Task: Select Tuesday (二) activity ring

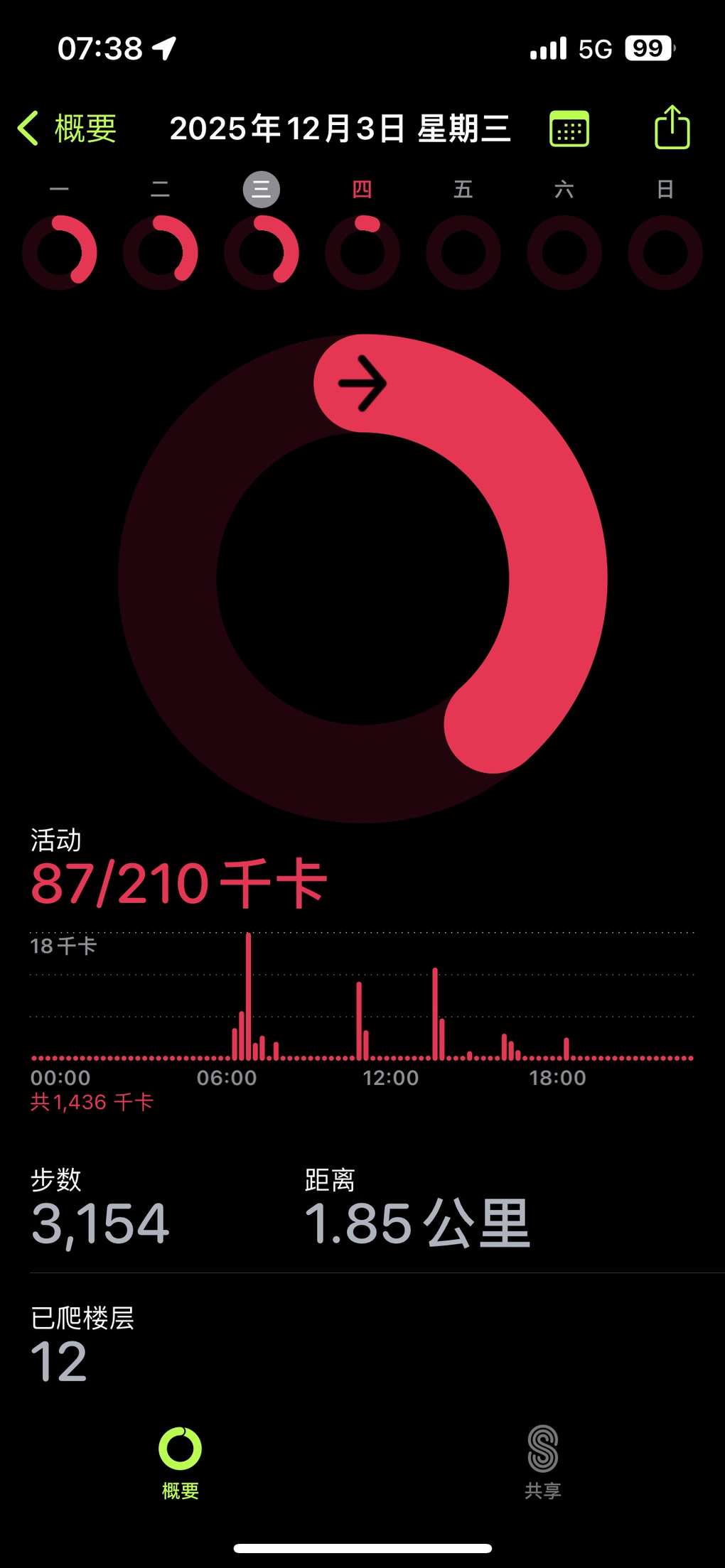Action: [161, 252]
